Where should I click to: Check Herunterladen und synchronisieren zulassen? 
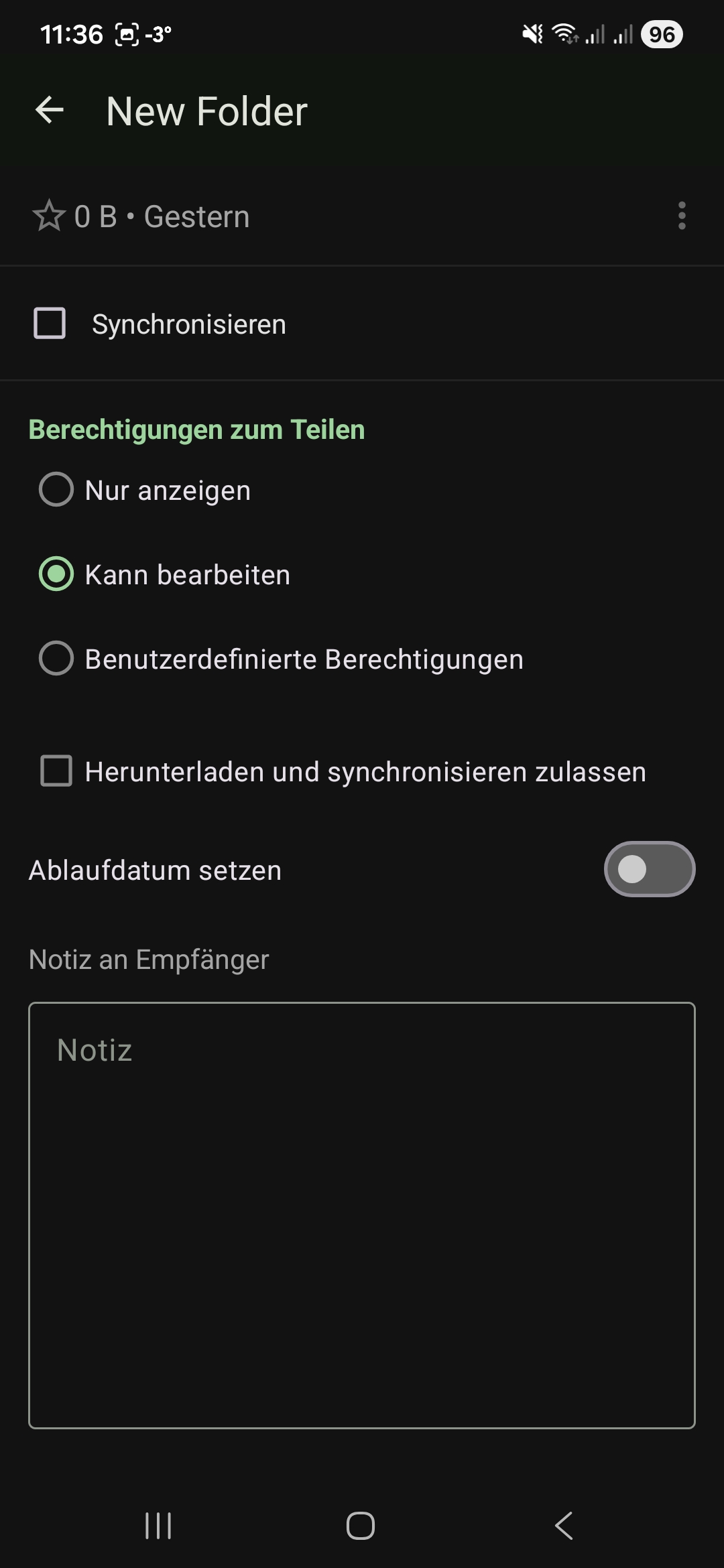(x=56, y=771)
